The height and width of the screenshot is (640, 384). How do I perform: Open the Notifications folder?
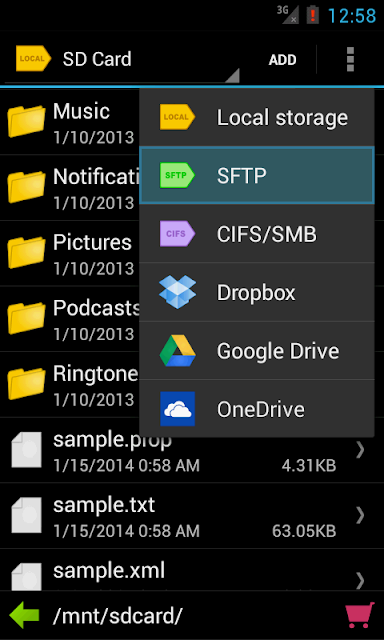pos(70,188)
